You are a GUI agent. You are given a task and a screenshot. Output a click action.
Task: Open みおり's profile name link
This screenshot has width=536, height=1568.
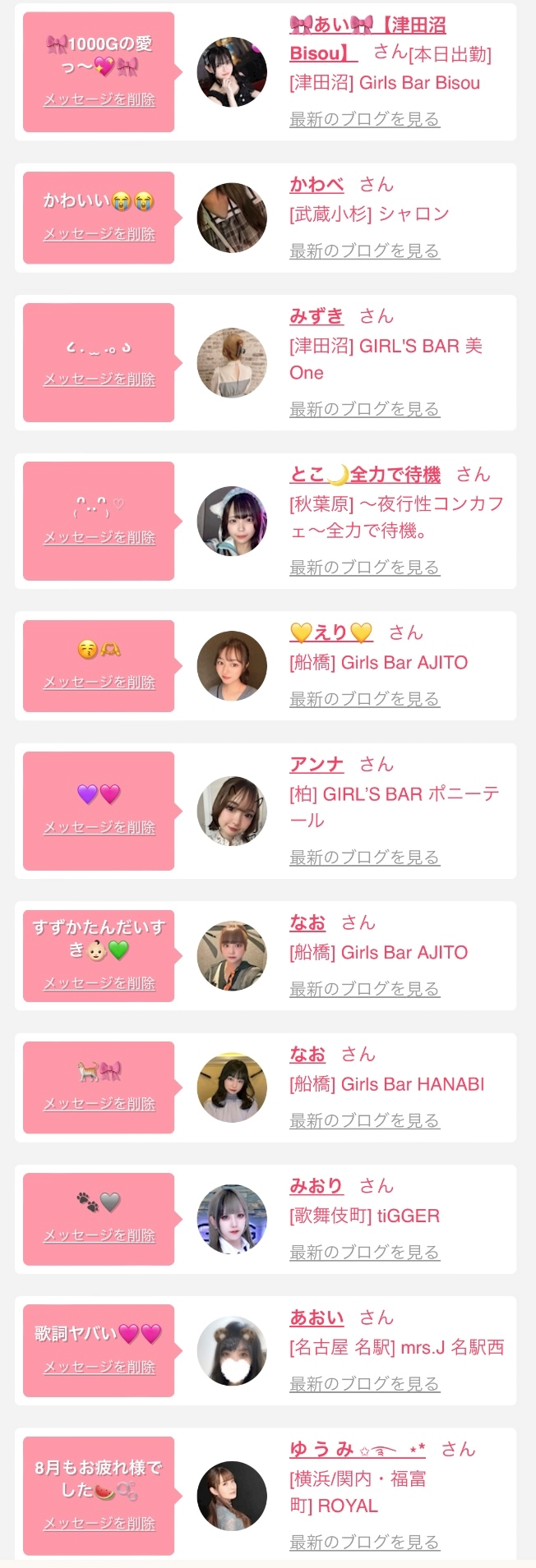317,1186
